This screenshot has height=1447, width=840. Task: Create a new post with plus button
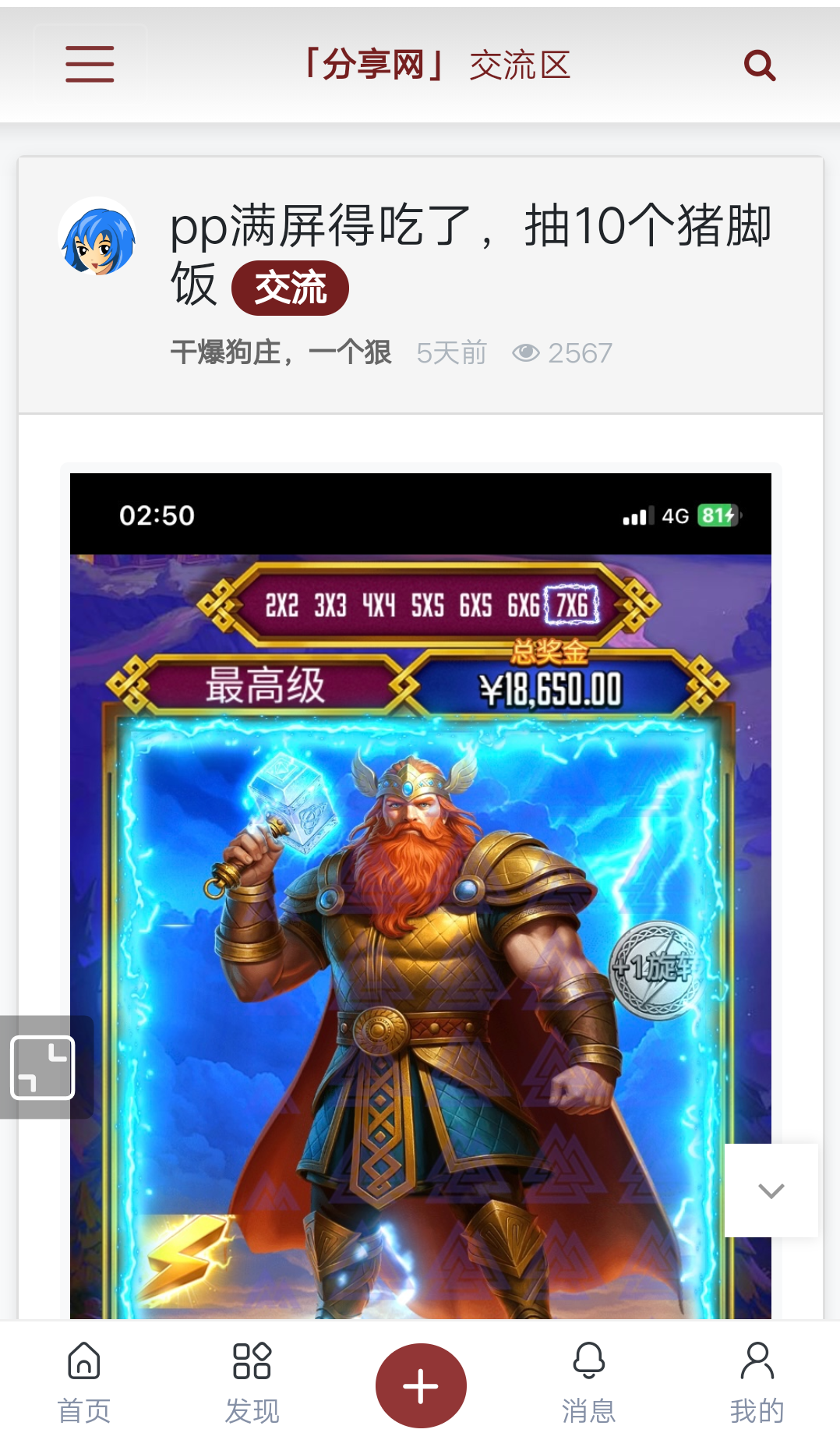tap(421, 1386)
